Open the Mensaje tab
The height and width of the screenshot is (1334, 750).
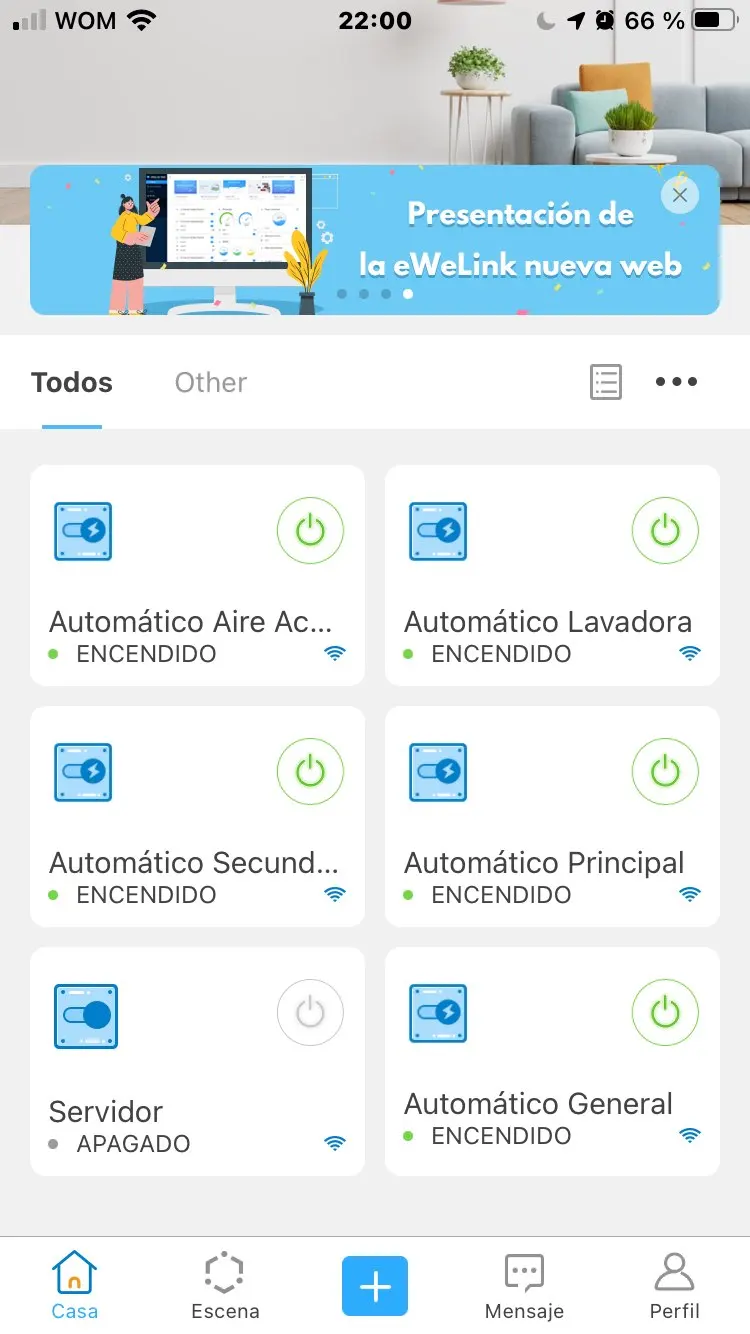(x=524, y=1286)
